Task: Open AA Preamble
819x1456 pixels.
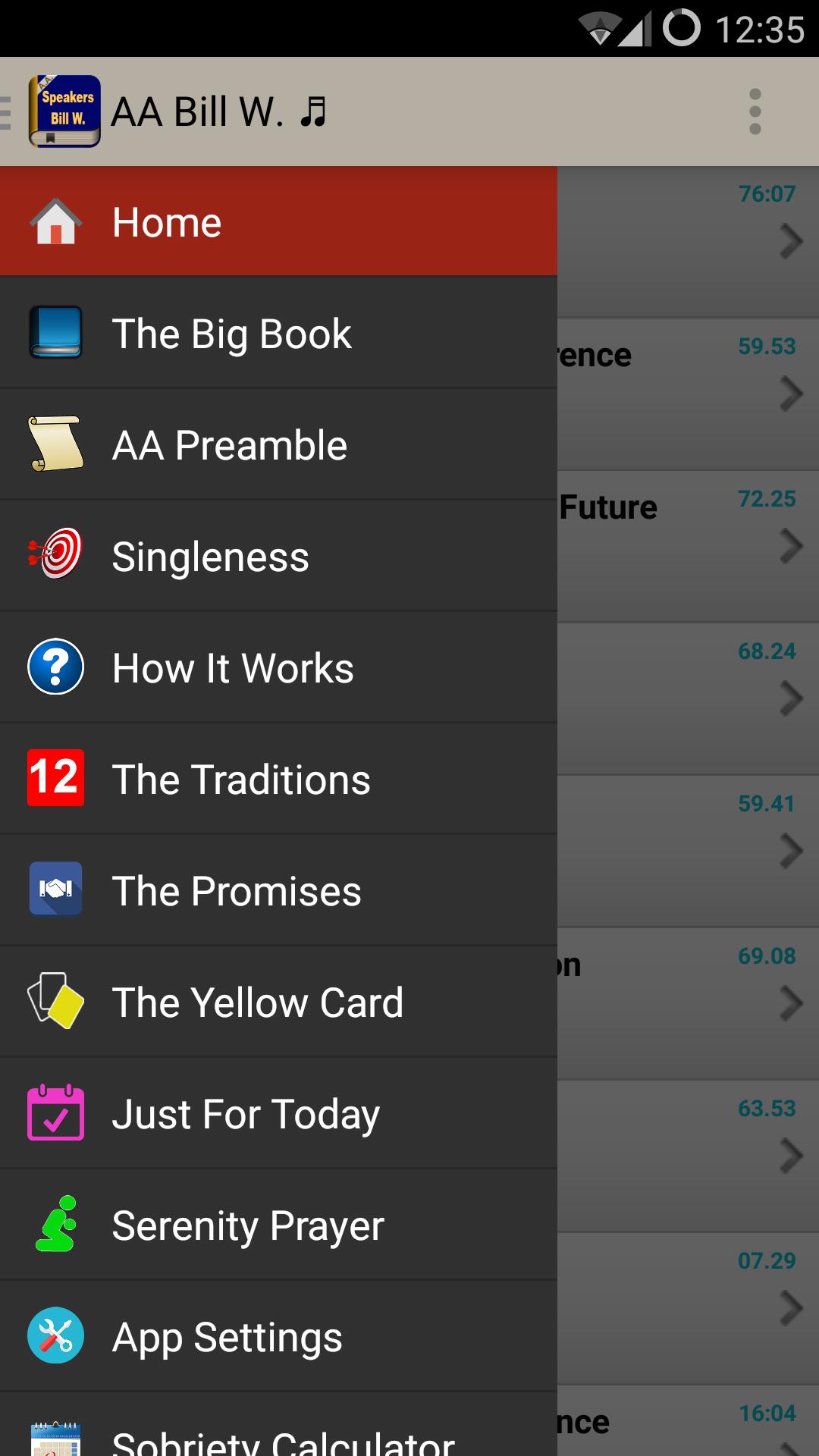Action: click(x=278, y=445)
